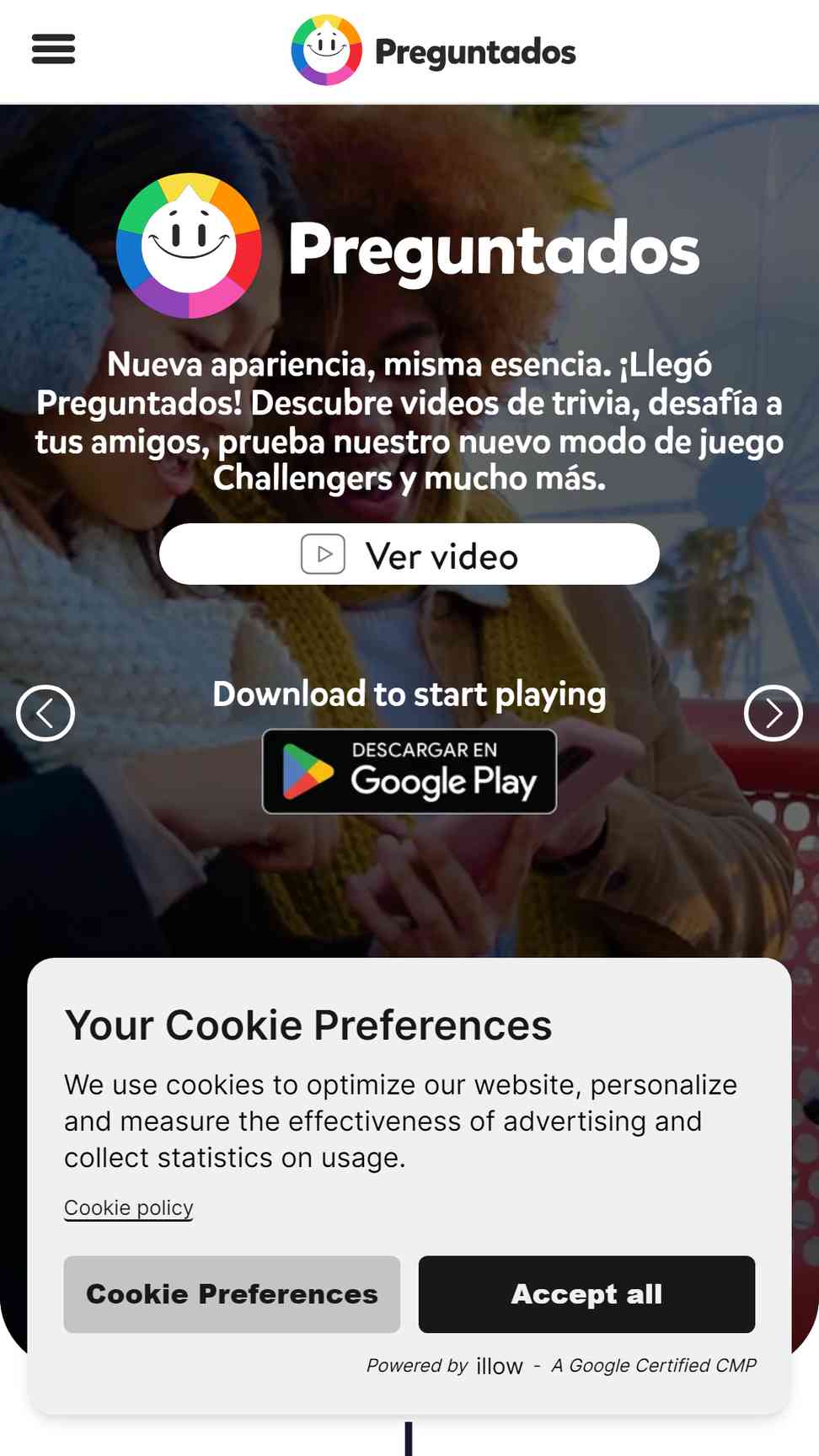Open Cookie Preferences settings
819x1456 pixels.
[232, 1294]
